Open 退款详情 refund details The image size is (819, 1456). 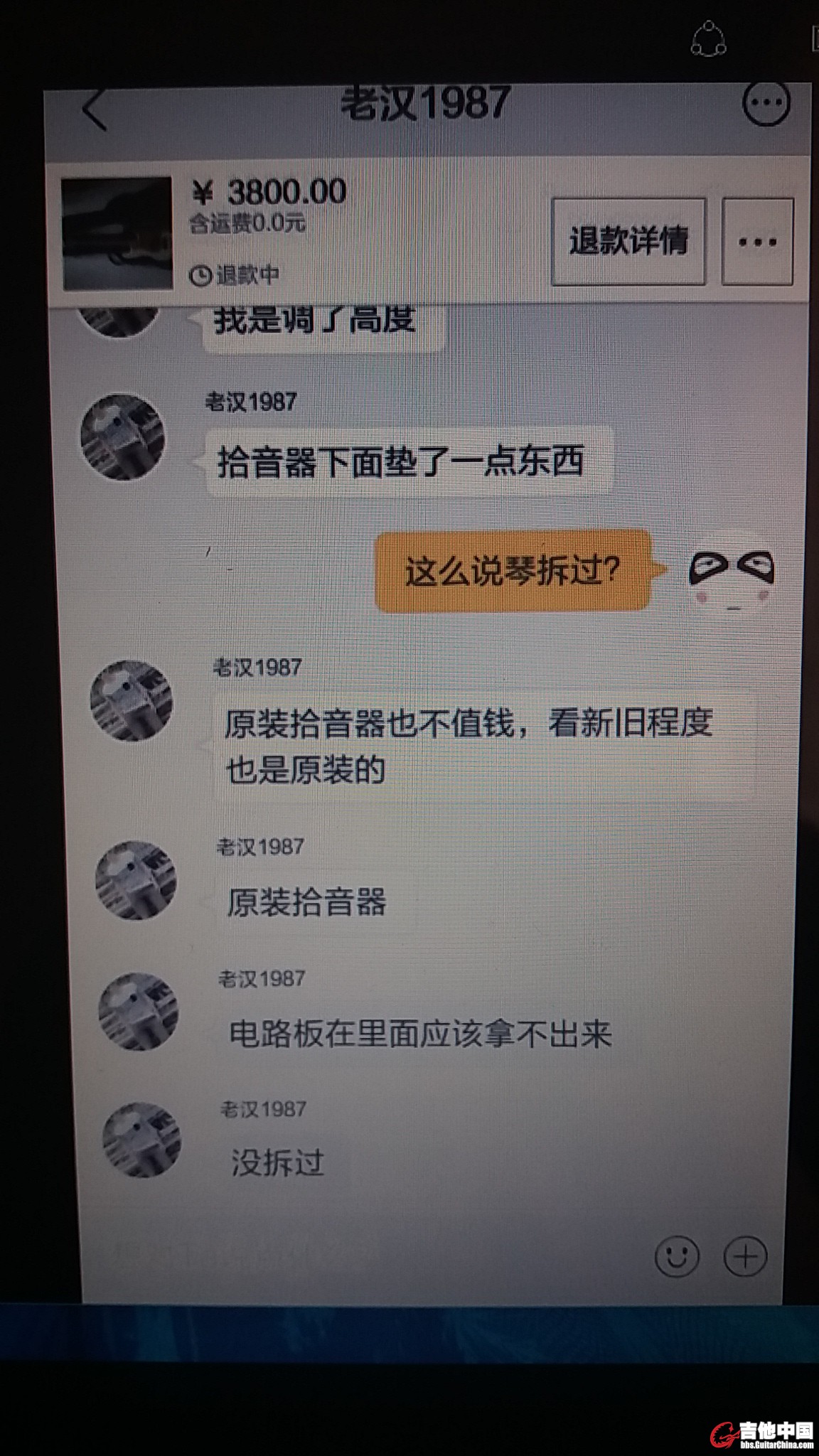628,242
